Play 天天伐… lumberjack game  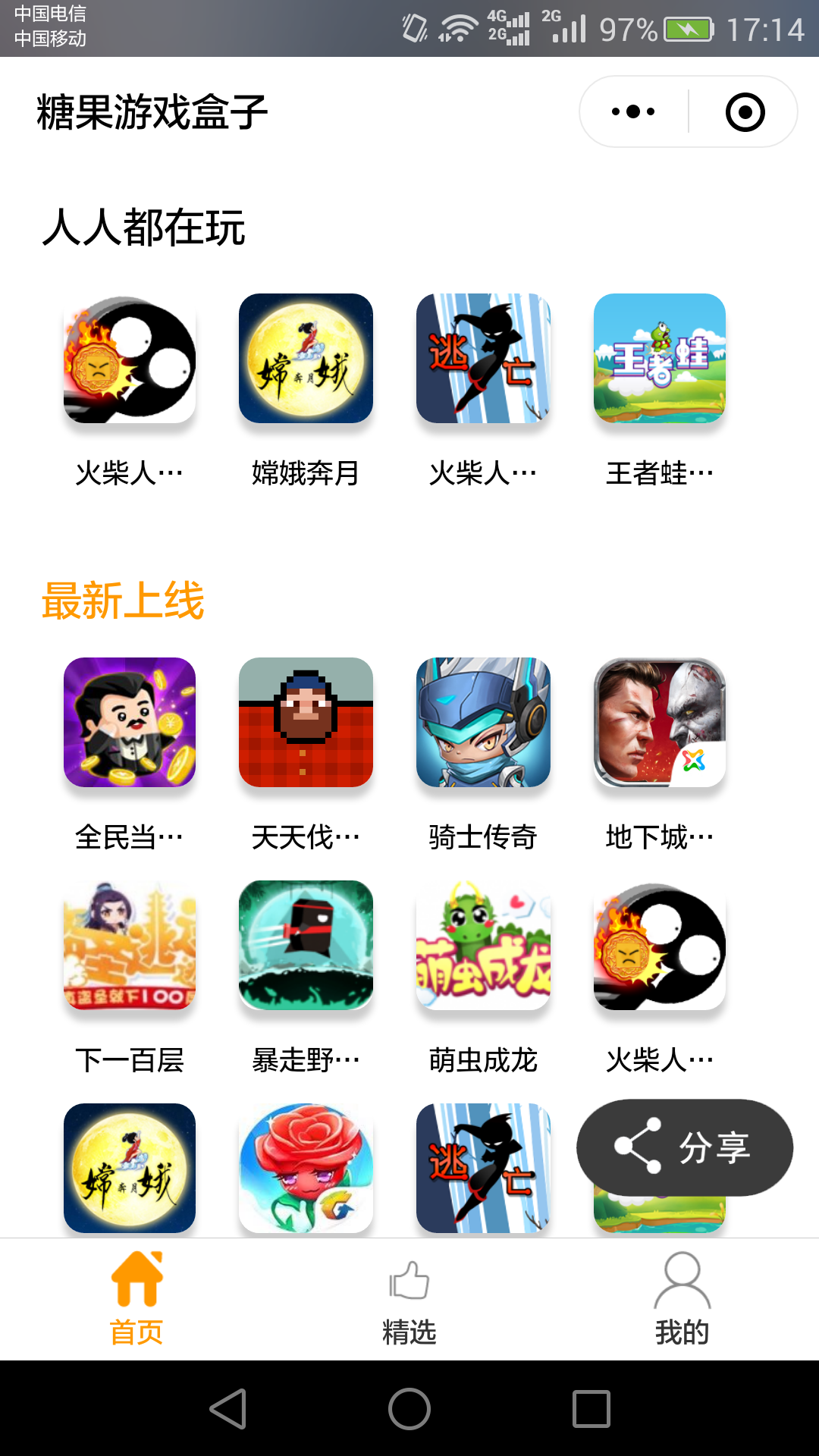point(306,722)
